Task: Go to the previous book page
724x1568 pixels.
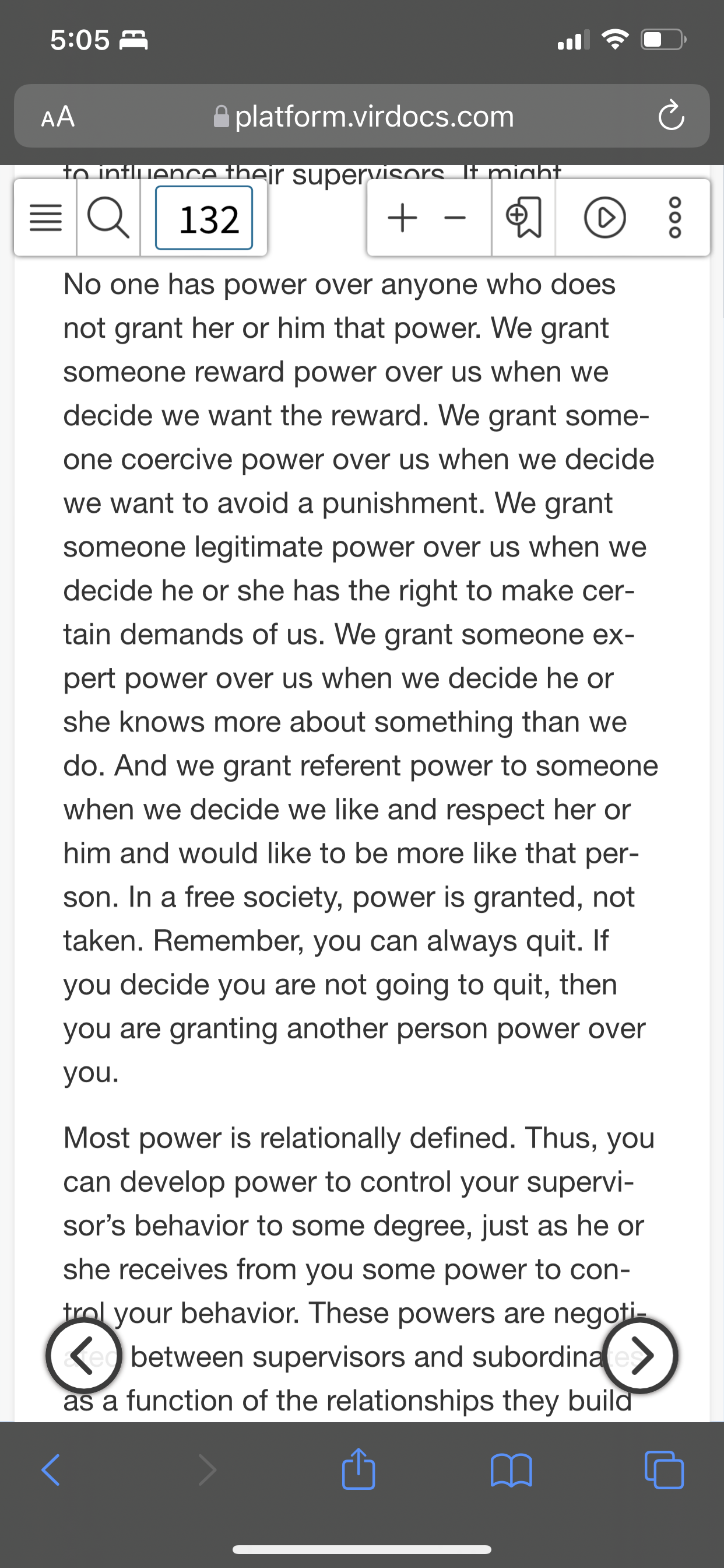Action: [x=84, y=1355]
